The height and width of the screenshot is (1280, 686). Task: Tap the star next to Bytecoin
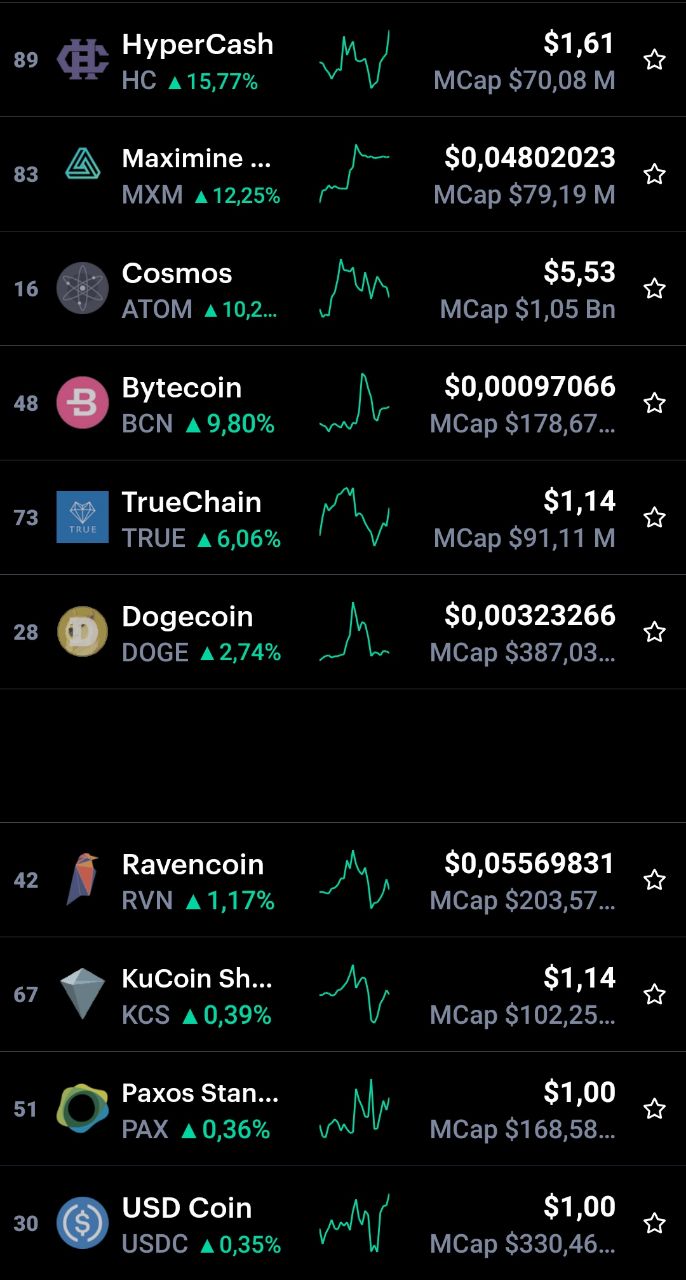[655, 403]
